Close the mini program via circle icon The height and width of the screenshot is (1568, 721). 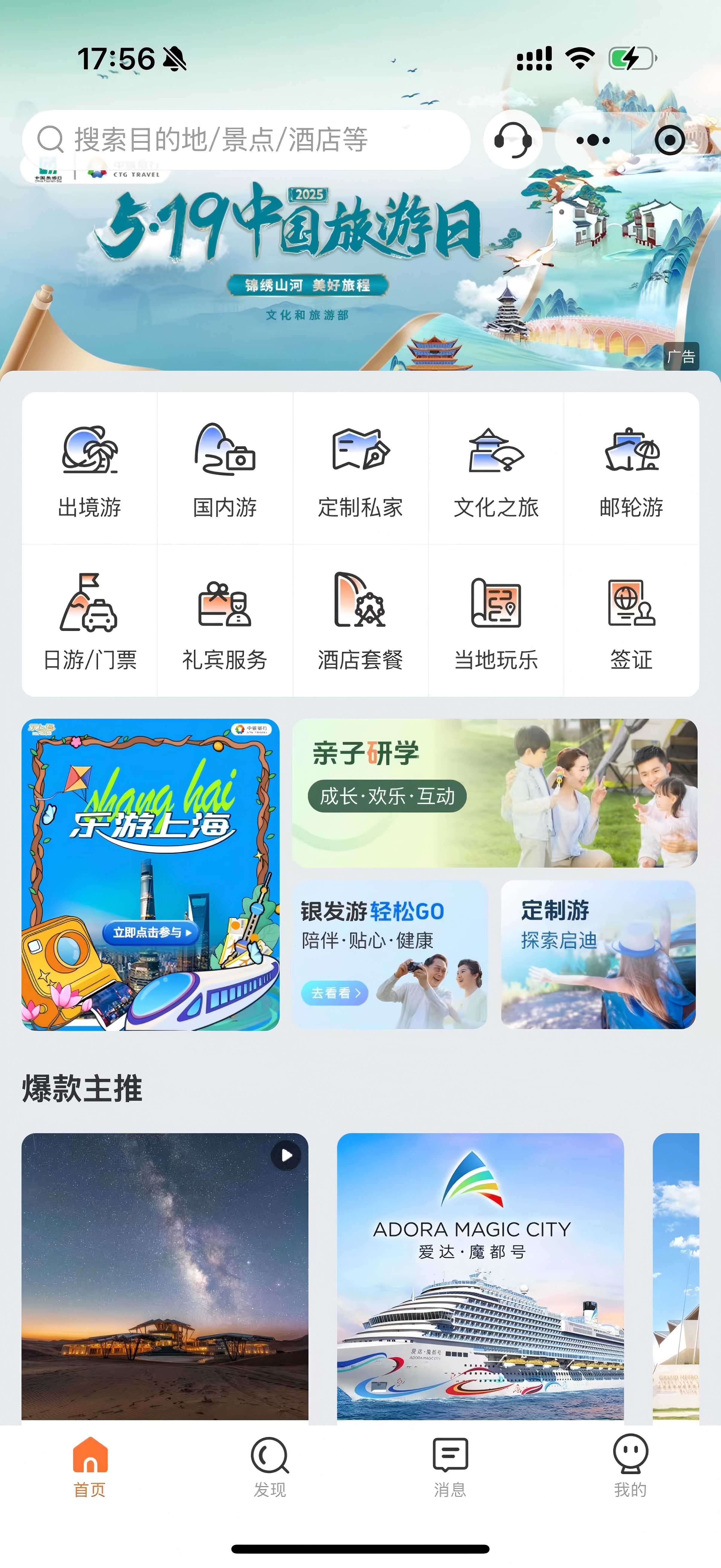tap(669, 140)
